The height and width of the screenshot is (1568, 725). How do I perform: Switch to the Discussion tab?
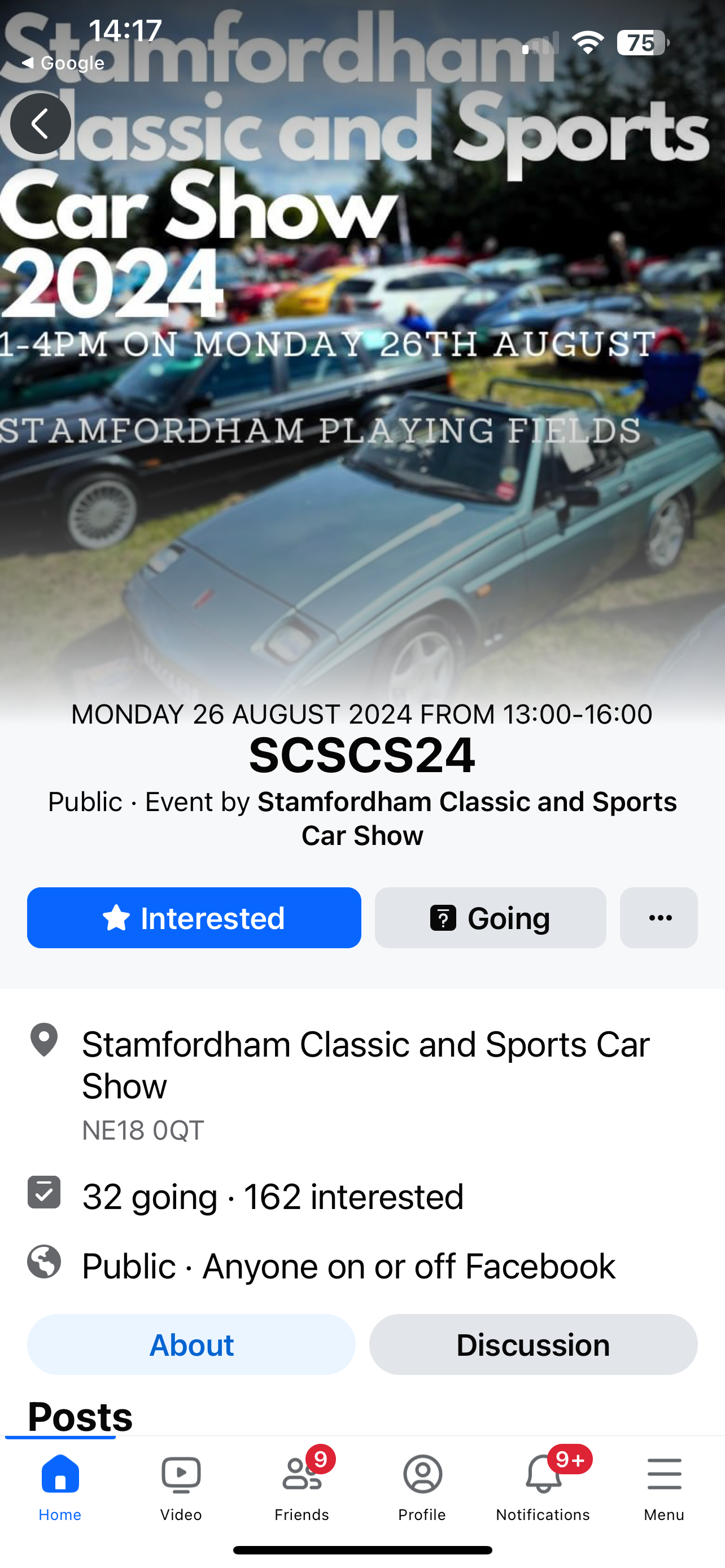pos(532,1344)
